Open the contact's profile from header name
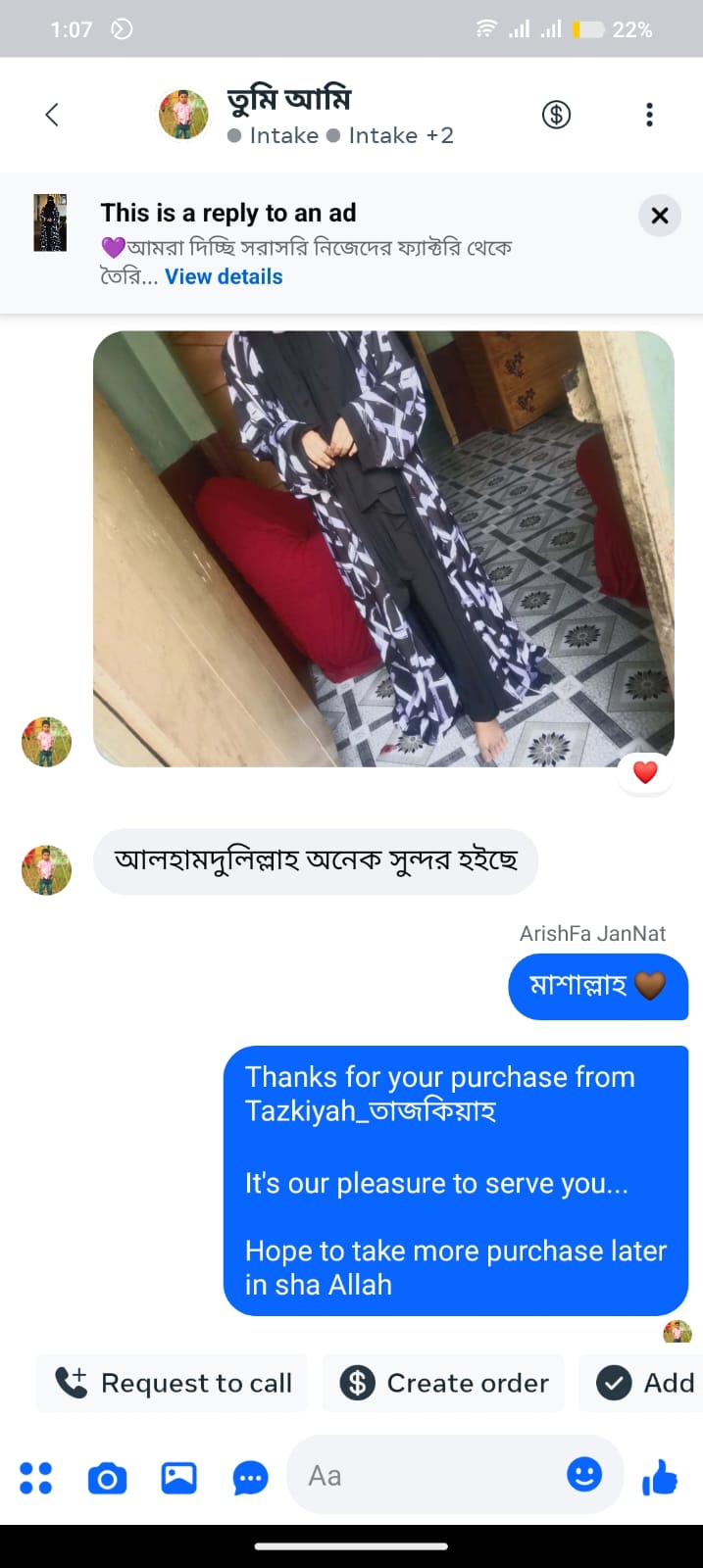Screen dimensions: 703x1568 pos(289,100)
